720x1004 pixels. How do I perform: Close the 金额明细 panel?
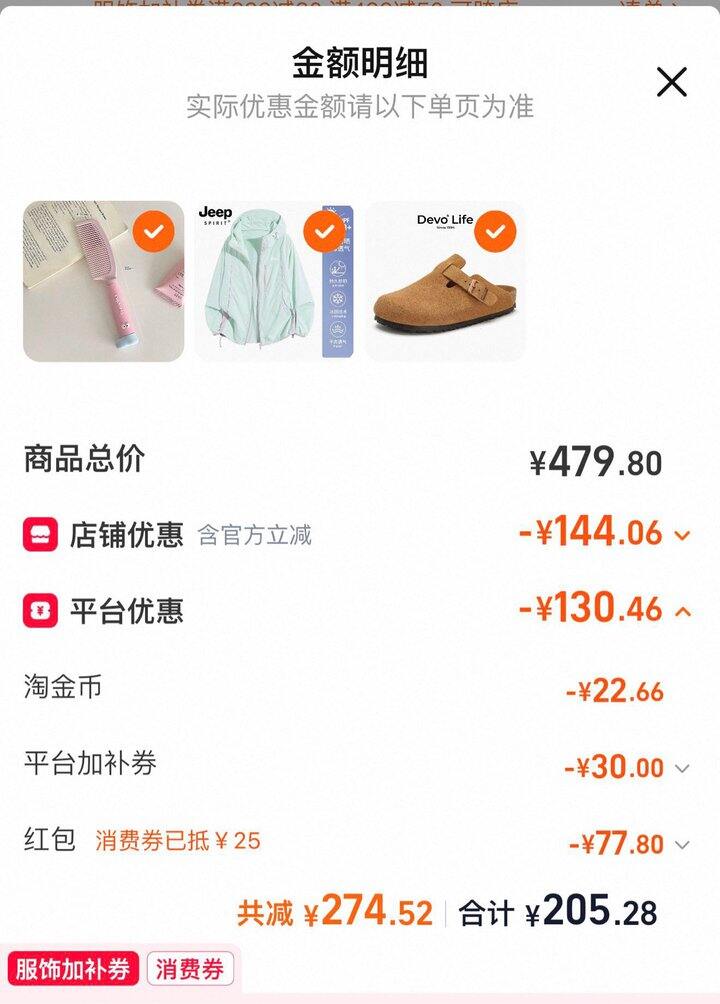[x=672, y=82]
